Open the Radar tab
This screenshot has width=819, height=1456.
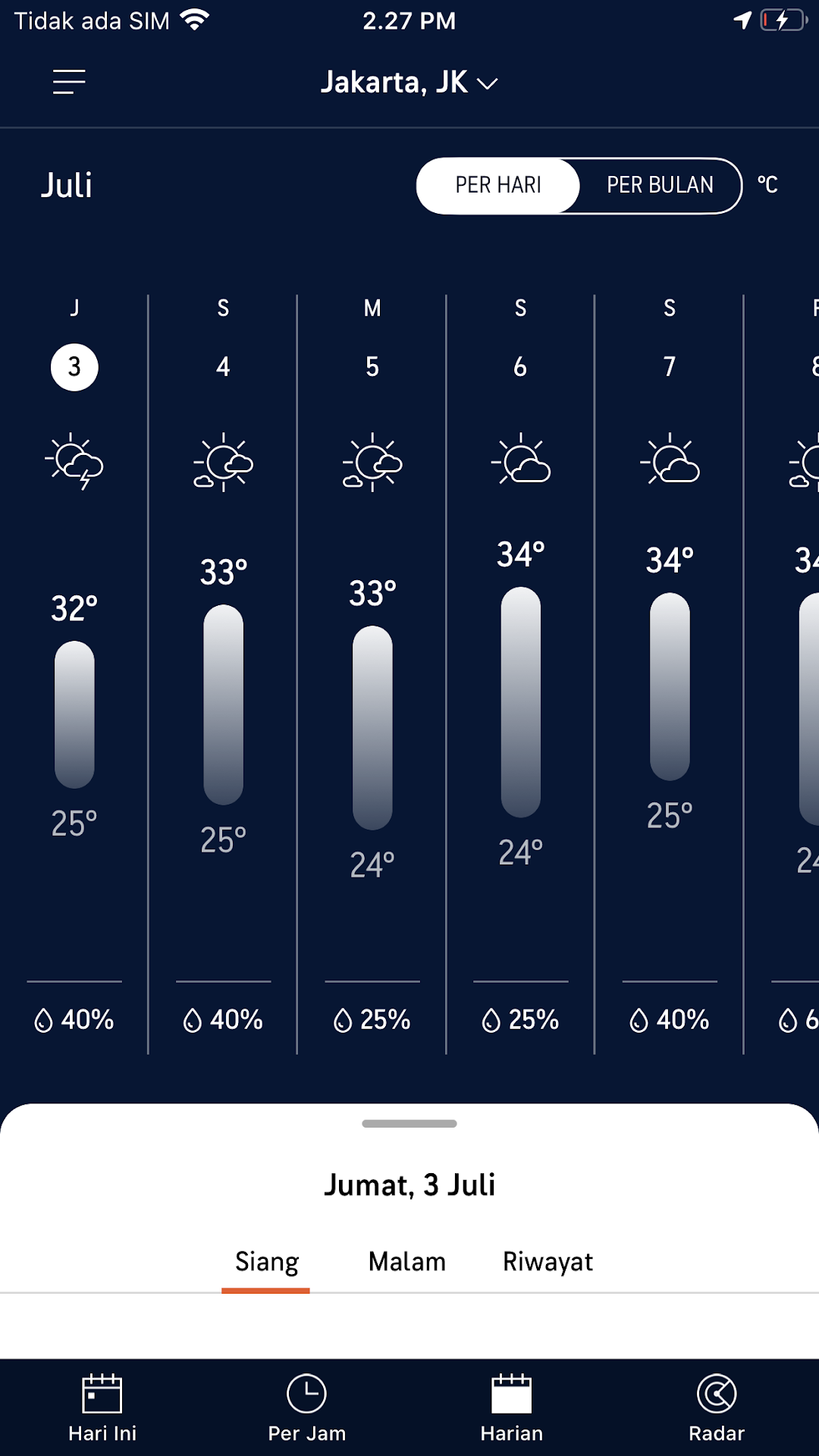coord(717,1407)
